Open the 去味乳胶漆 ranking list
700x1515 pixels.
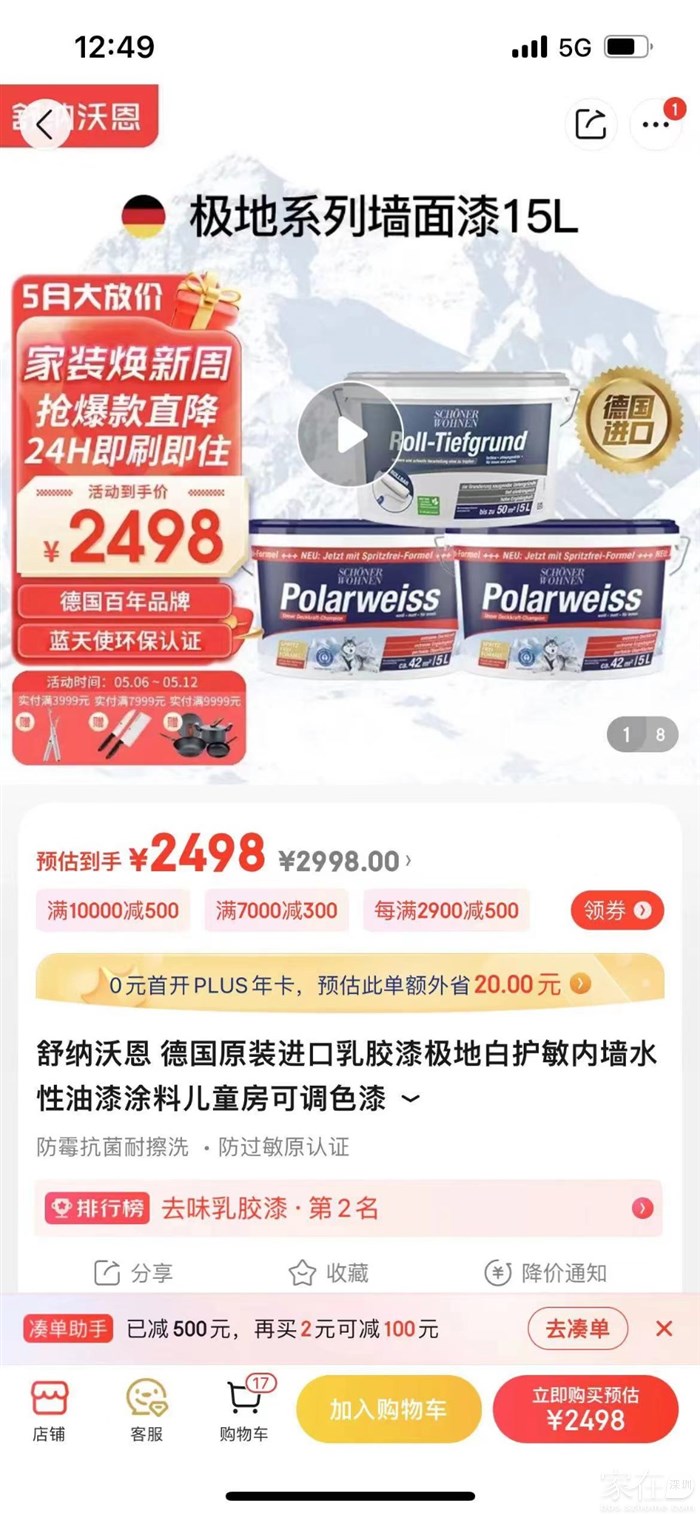pos(348,1208)
